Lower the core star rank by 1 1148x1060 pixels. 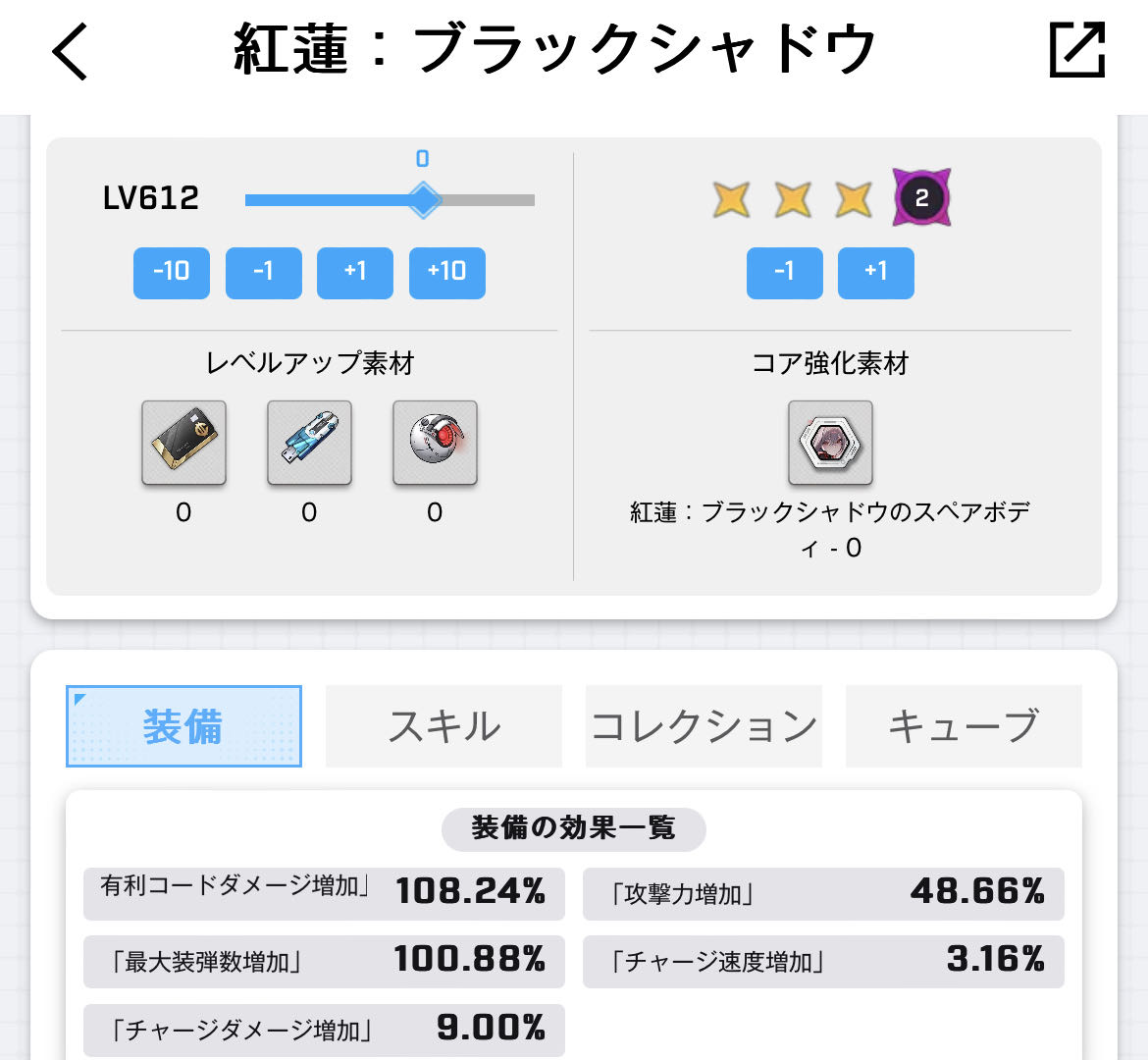click(785, 273)
